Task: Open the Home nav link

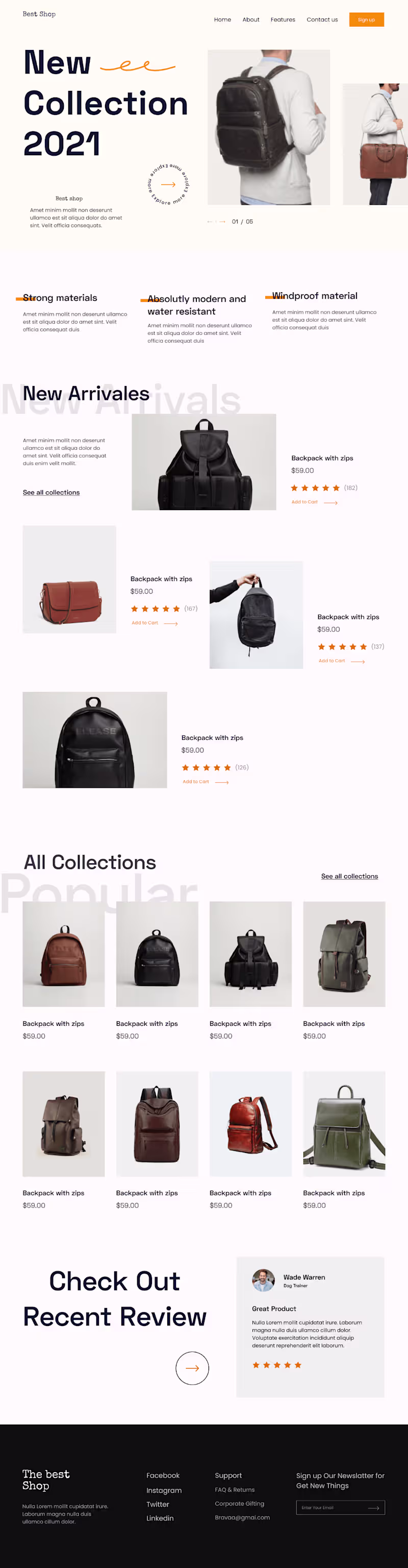Action: (x=222, y=19)
